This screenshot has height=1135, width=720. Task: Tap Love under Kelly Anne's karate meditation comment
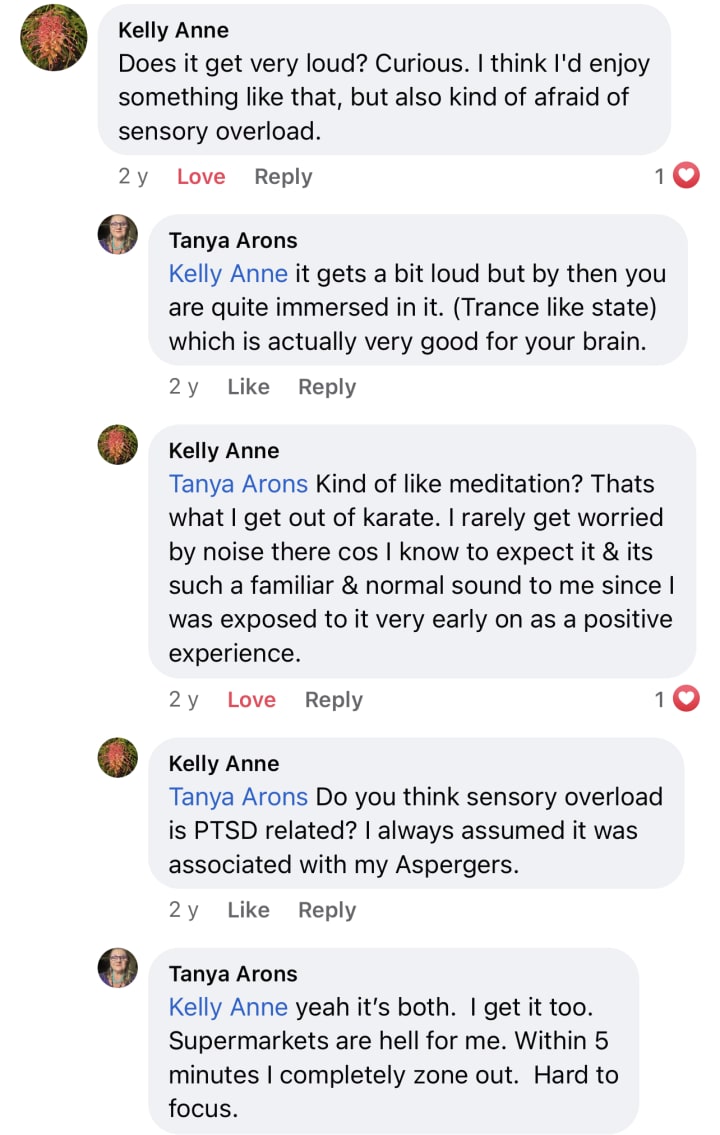[251, 700]
